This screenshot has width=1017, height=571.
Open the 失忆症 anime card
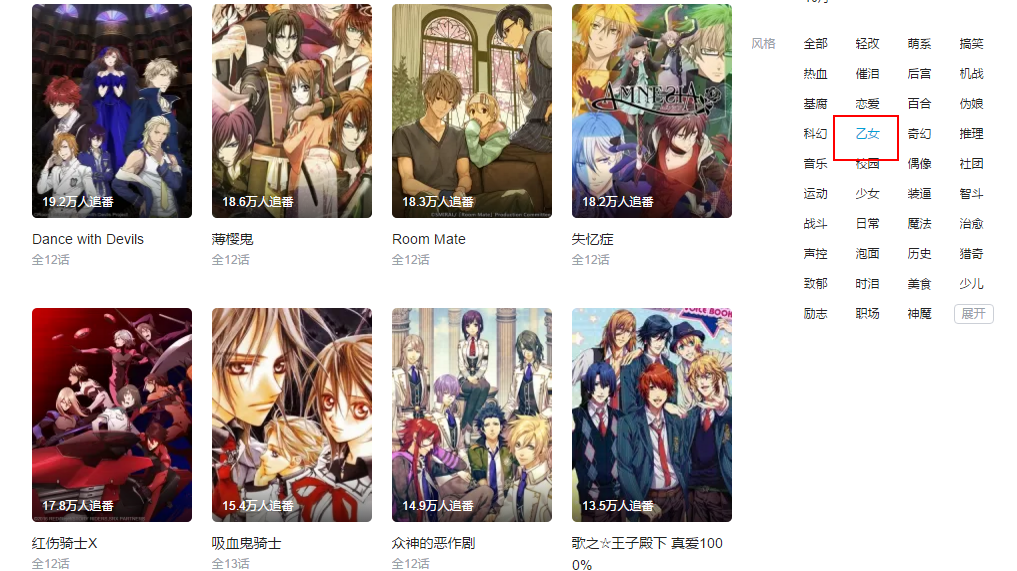pyautogui.click(x=651, y=111)
